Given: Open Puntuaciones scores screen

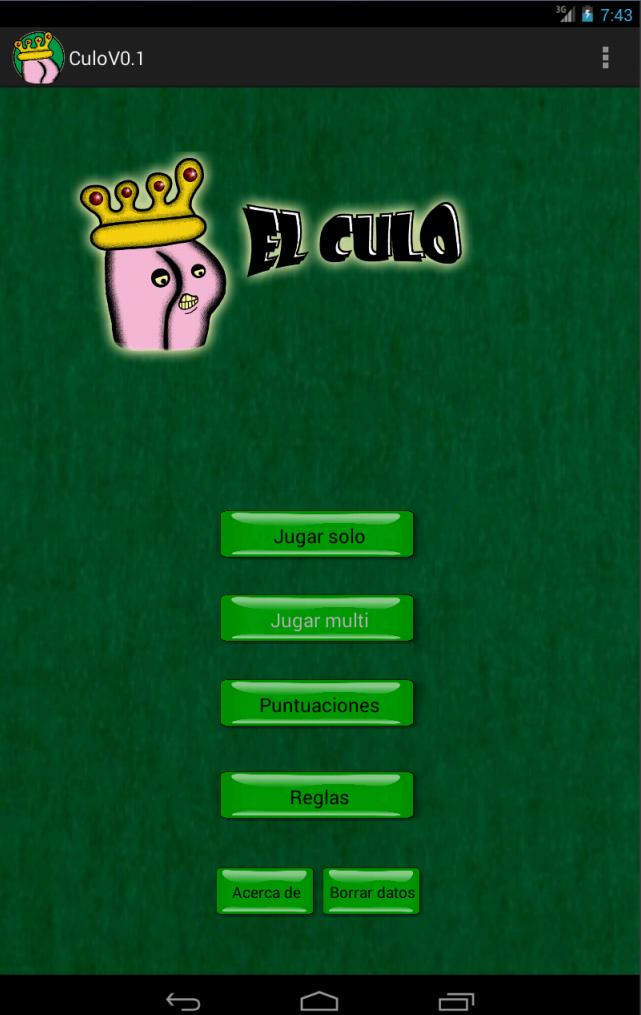Looking at the screenshot, I should [x=317, y=704].
